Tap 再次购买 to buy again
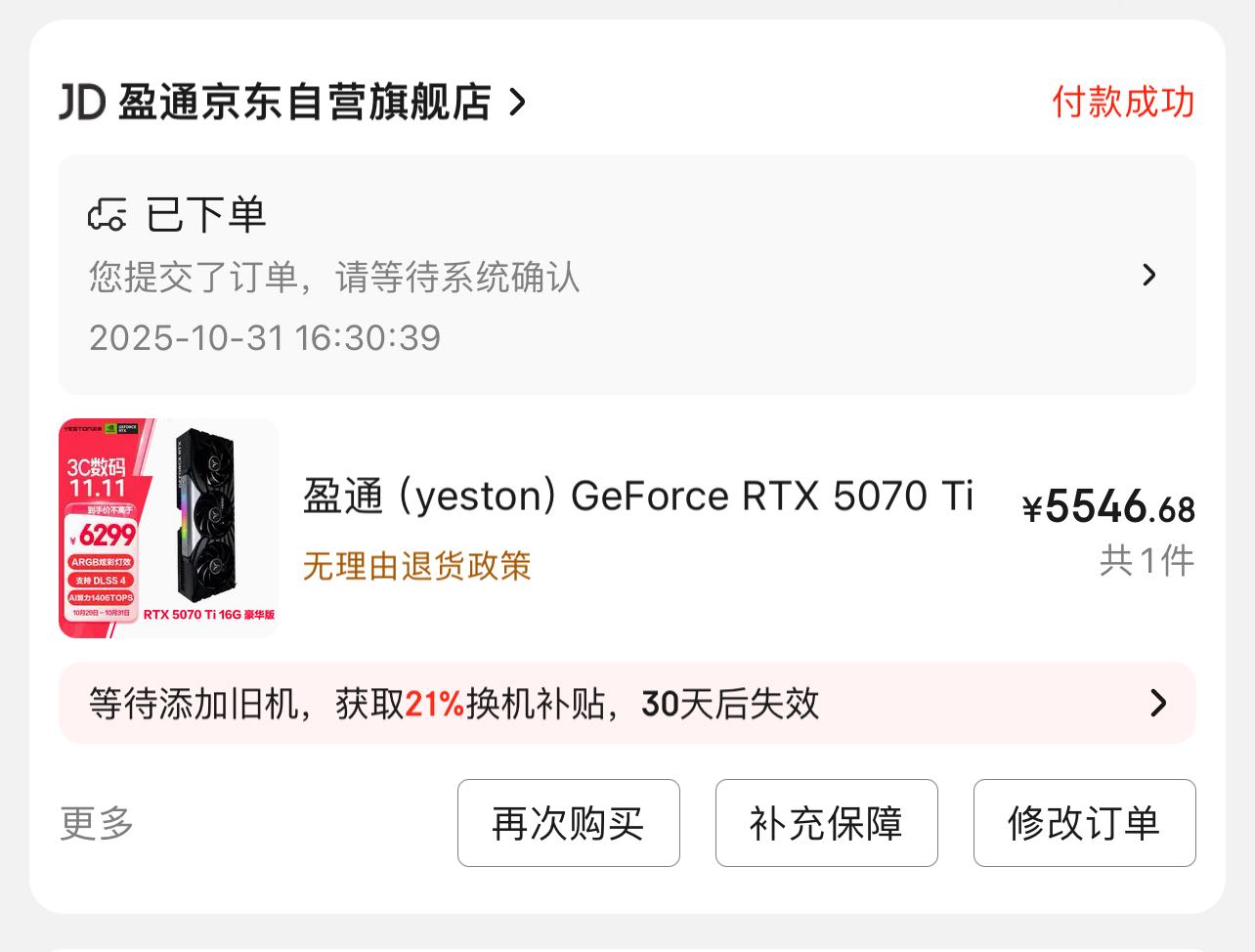The image size is (1255, 952). click(x=568, y=823)
